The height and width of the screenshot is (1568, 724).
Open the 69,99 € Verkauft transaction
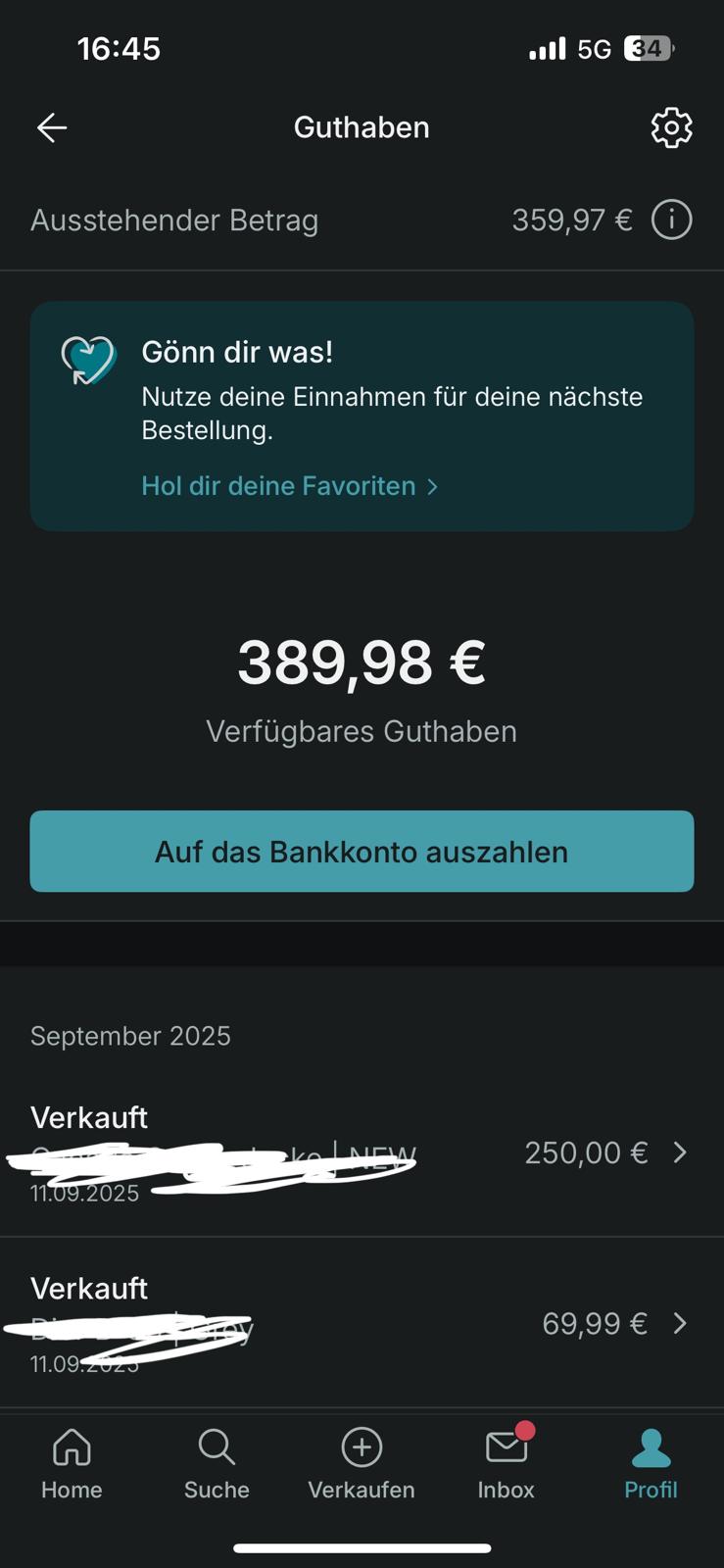[x=362, y=1323]
